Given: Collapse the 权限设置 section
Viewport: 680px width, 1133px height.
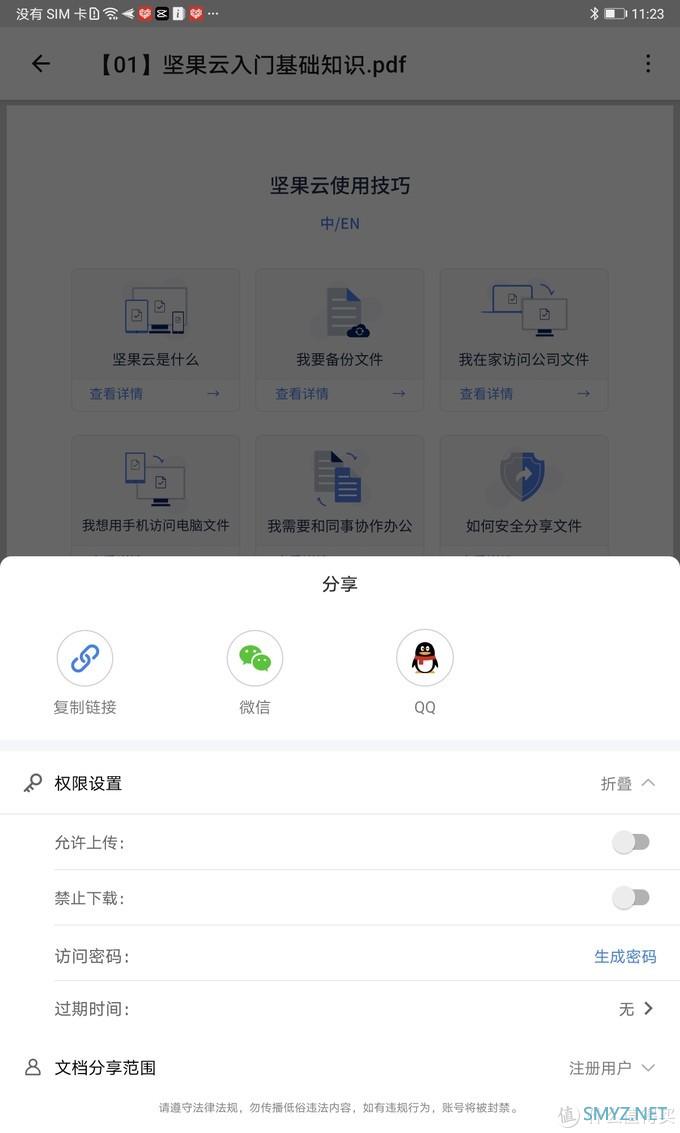Looking at the screenshot, I should [628, 784].
